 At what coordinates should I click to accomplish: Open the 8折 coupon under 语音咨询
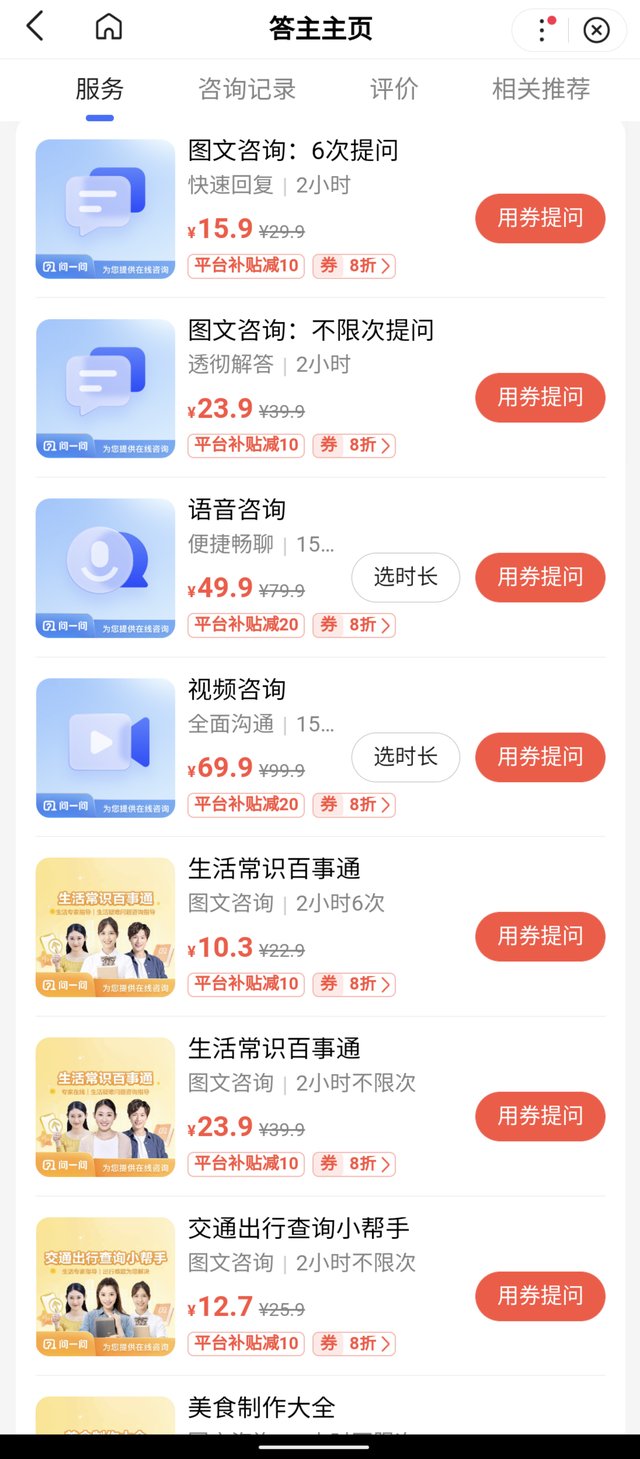354,625
